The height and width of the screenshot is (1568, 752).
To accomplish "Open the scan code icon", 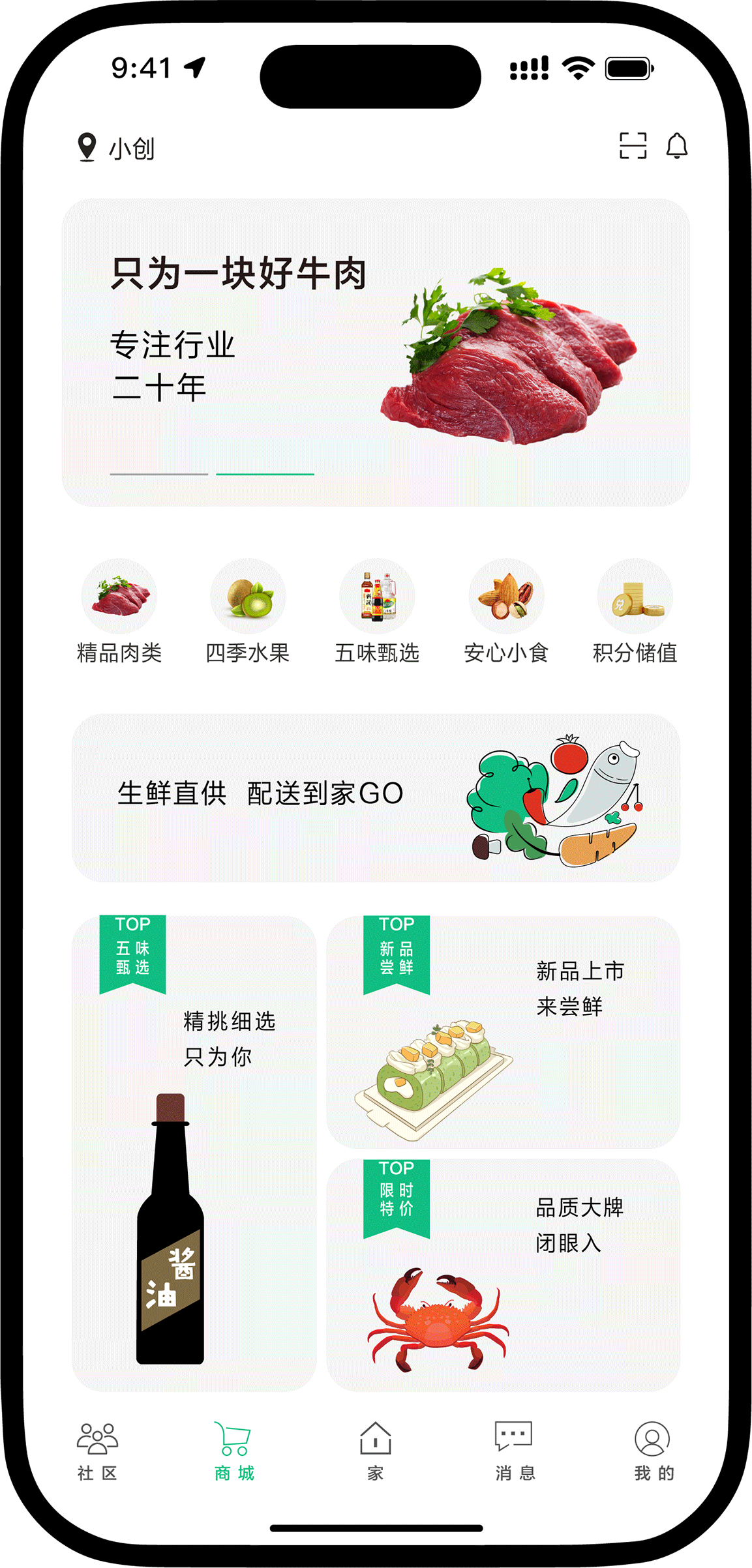I will click(632, 145).
